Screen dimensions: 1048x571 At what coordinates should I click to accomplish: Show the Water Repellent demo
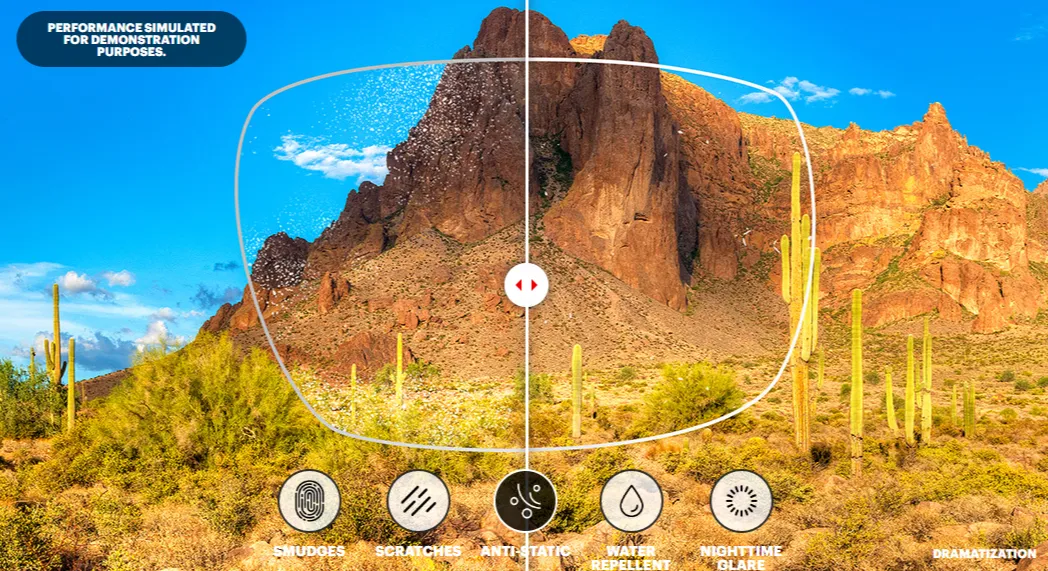click(631, 501)
